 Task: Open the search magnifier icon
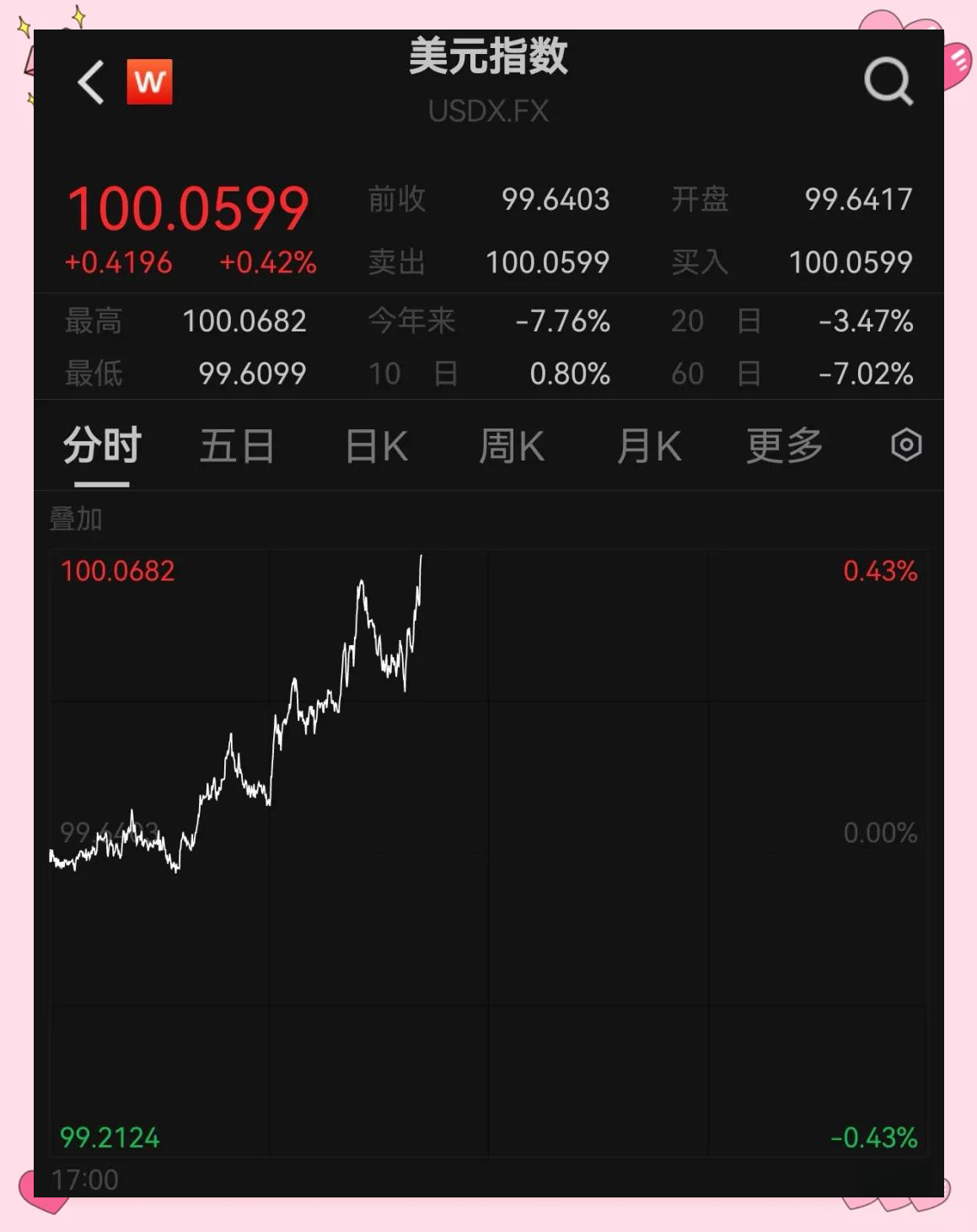click(887, 80)
